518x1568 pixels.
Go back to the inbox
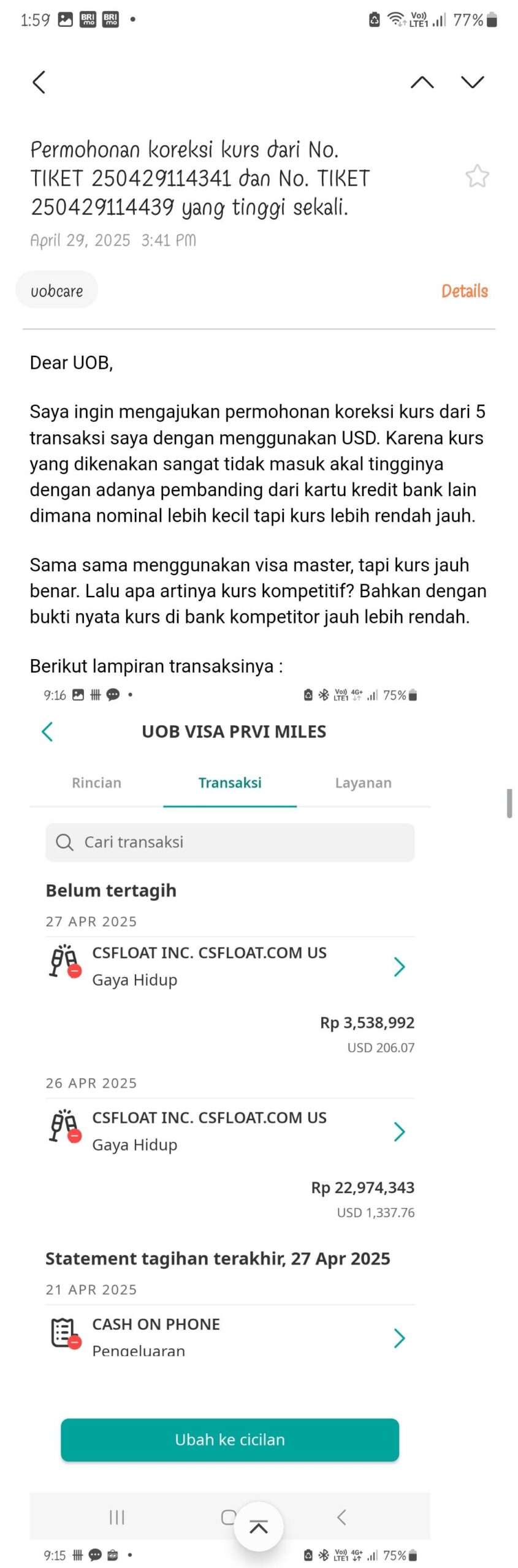[39, 82]
